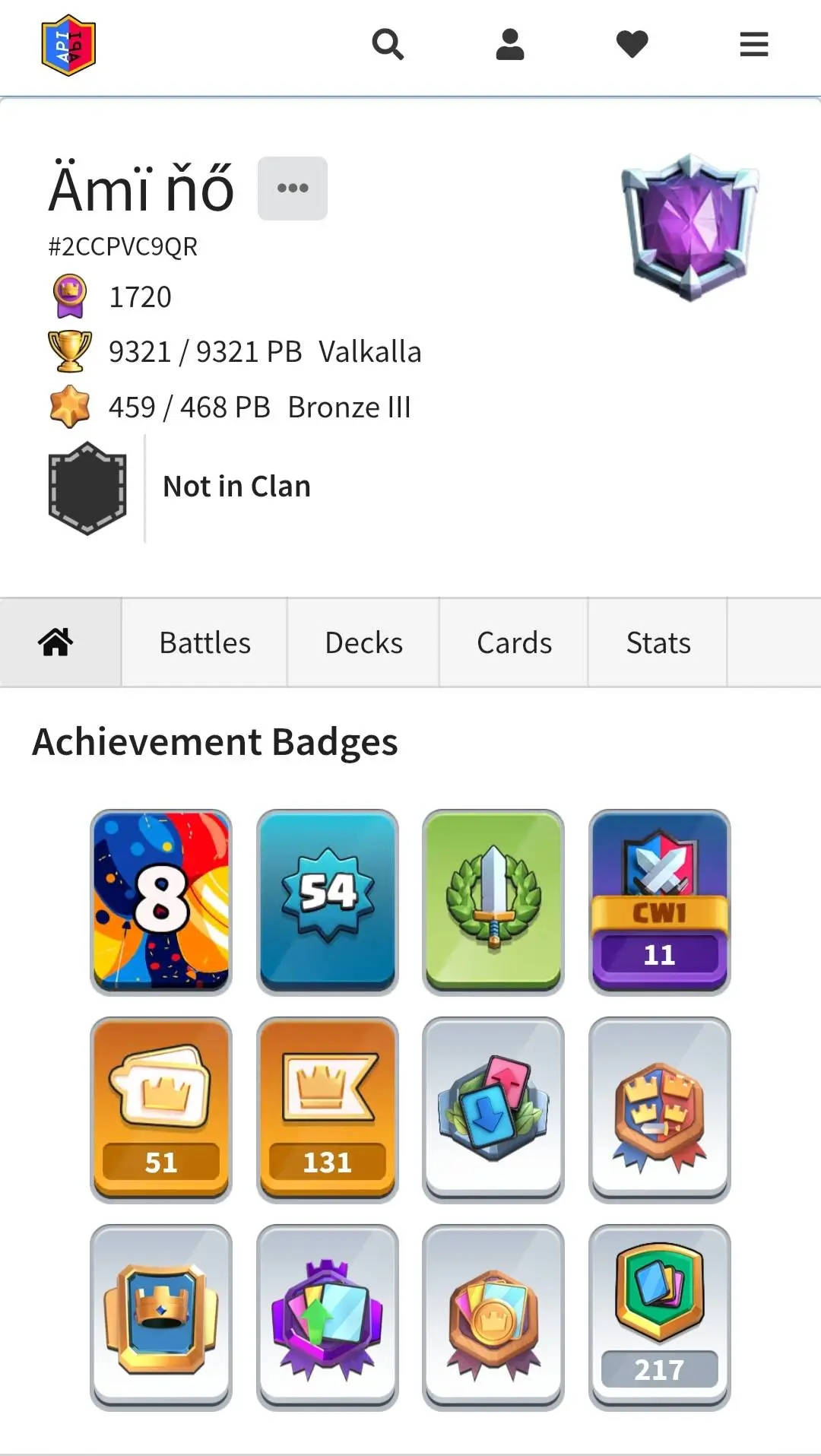The image size is (821, 1456).
Task: Switch to the Stats tab
Action: (658, 642)
